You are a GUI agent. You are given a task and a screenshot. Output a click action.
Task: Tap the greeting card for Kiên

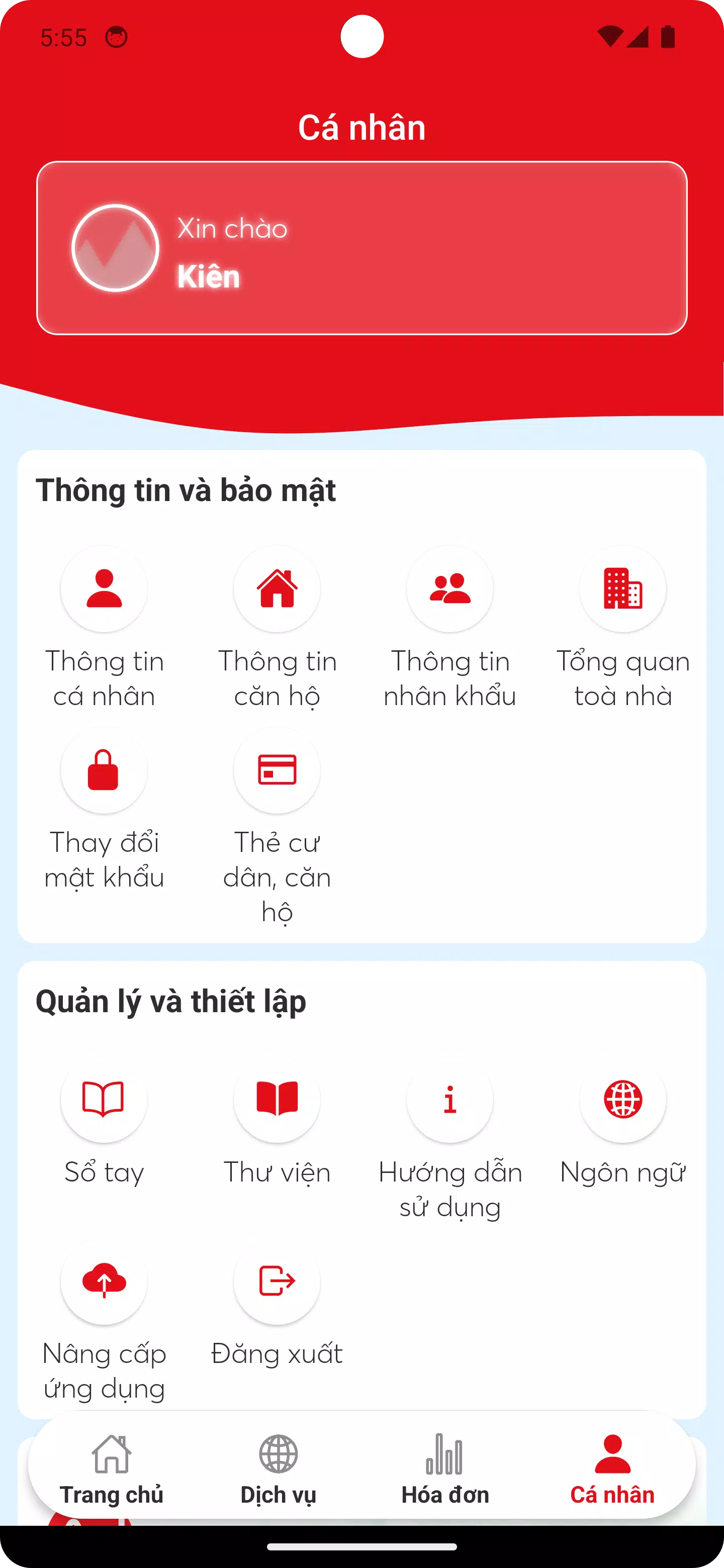tap(361, 247)
